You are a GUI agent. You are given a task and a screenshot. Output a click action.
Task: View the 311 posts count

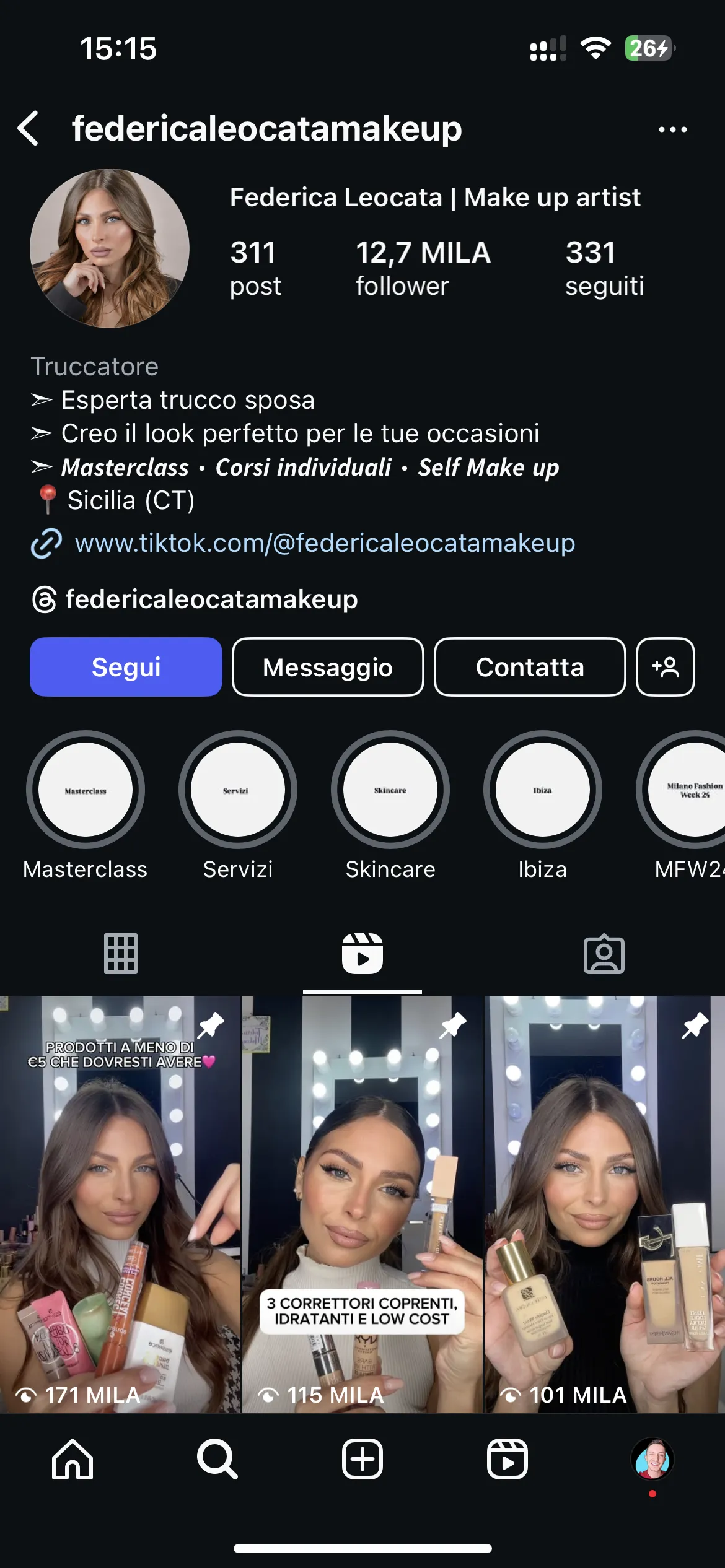(255, 268)
